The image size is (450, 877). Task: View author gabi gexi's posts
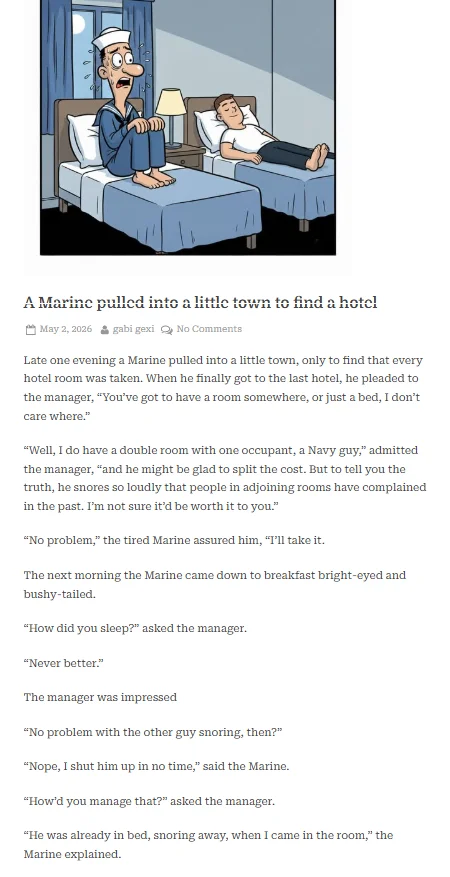tap(133, 329)
